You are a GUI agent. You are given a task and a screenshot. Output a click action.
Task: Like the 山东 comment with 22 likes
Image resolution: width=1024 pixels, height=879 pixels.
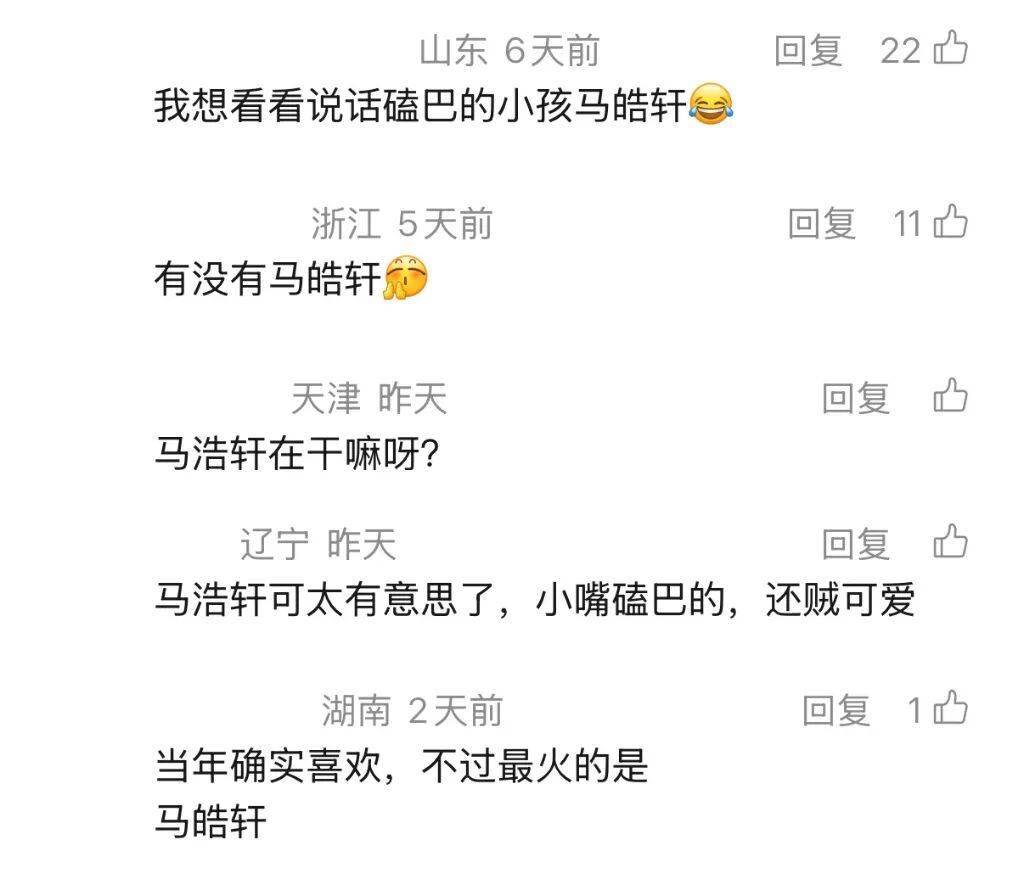point(951,49)
